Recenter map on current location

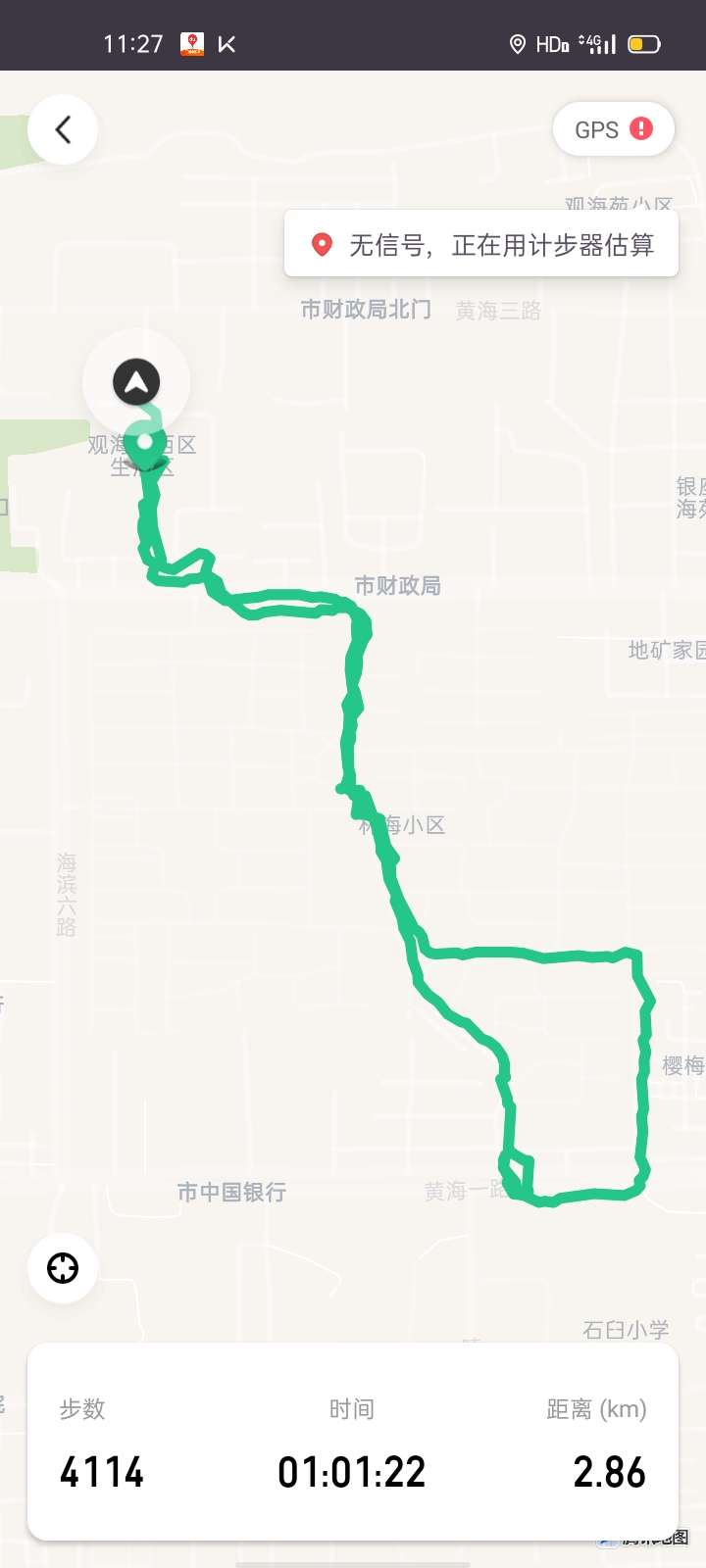[63, 1267]
